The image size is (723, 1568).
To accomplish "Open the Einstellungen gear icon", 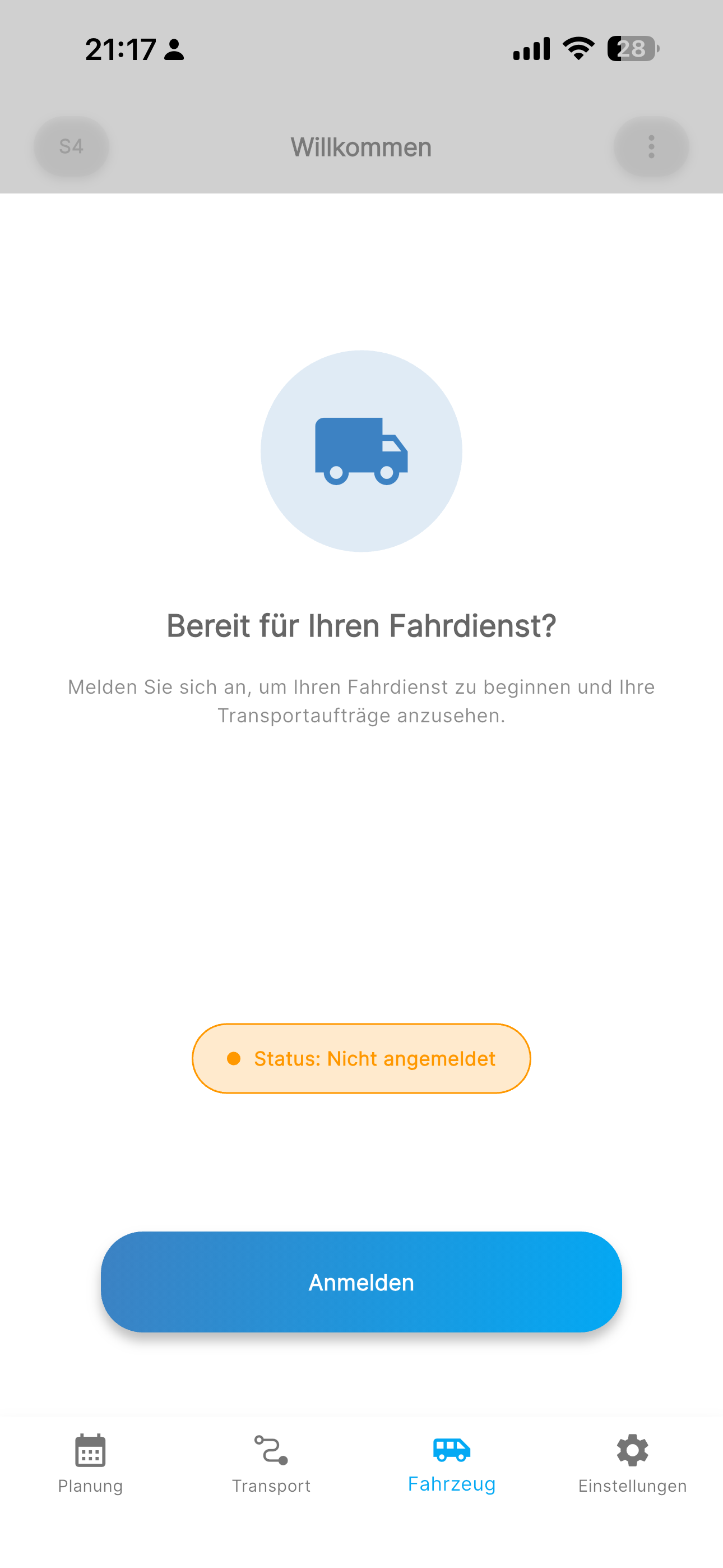I will pos(632,1451).
